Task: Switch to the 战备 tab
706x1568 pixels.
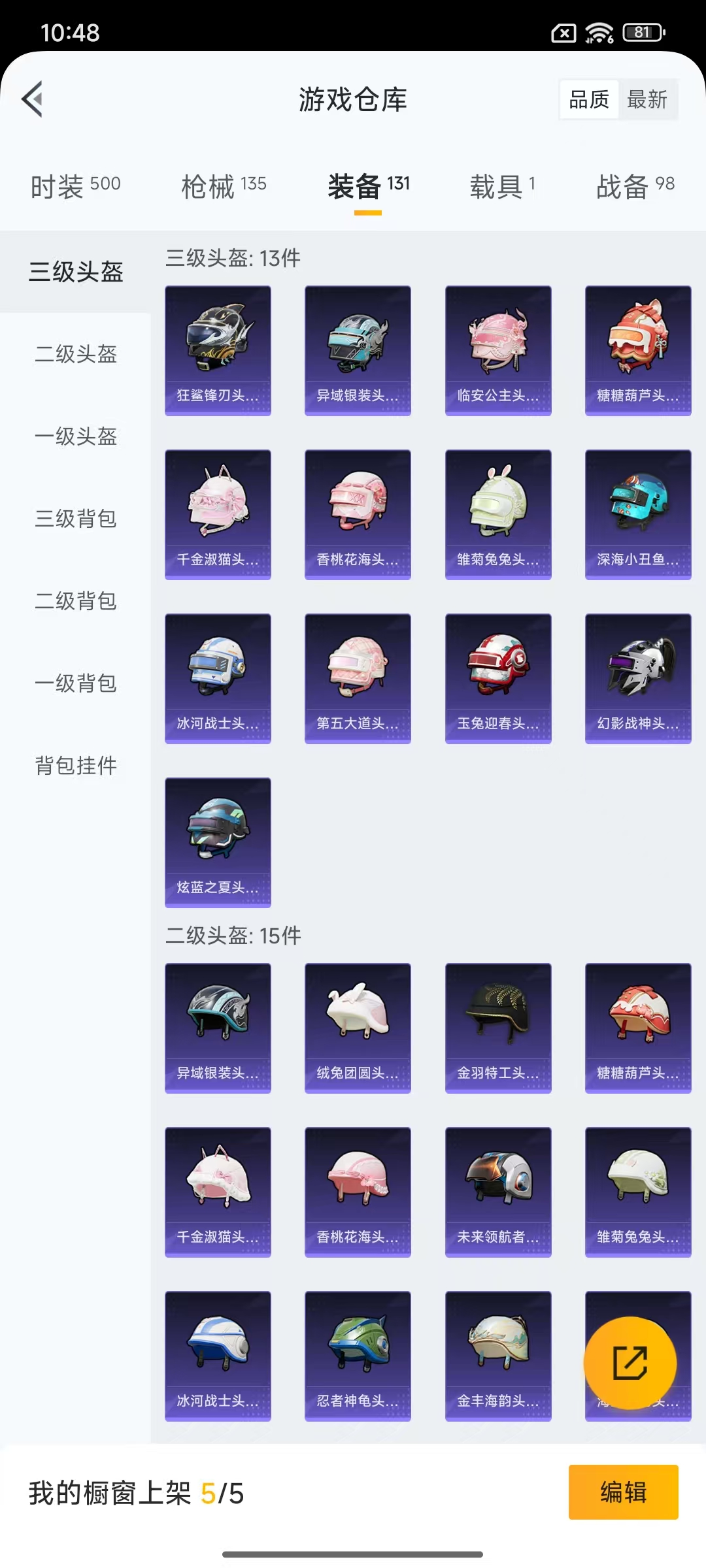Action: [x=635, y=186]
